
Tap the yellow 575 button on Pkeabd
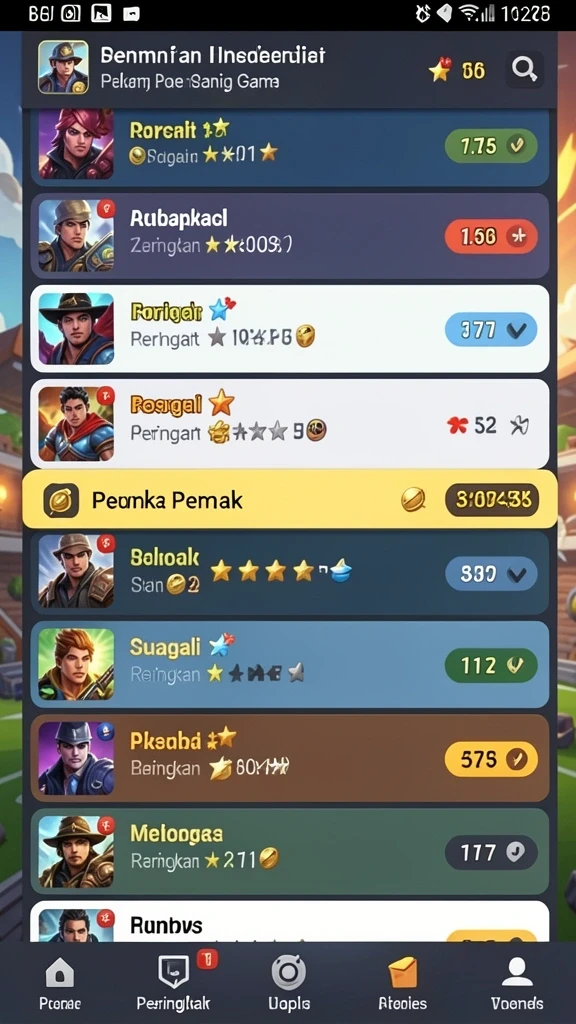[490, 759]
